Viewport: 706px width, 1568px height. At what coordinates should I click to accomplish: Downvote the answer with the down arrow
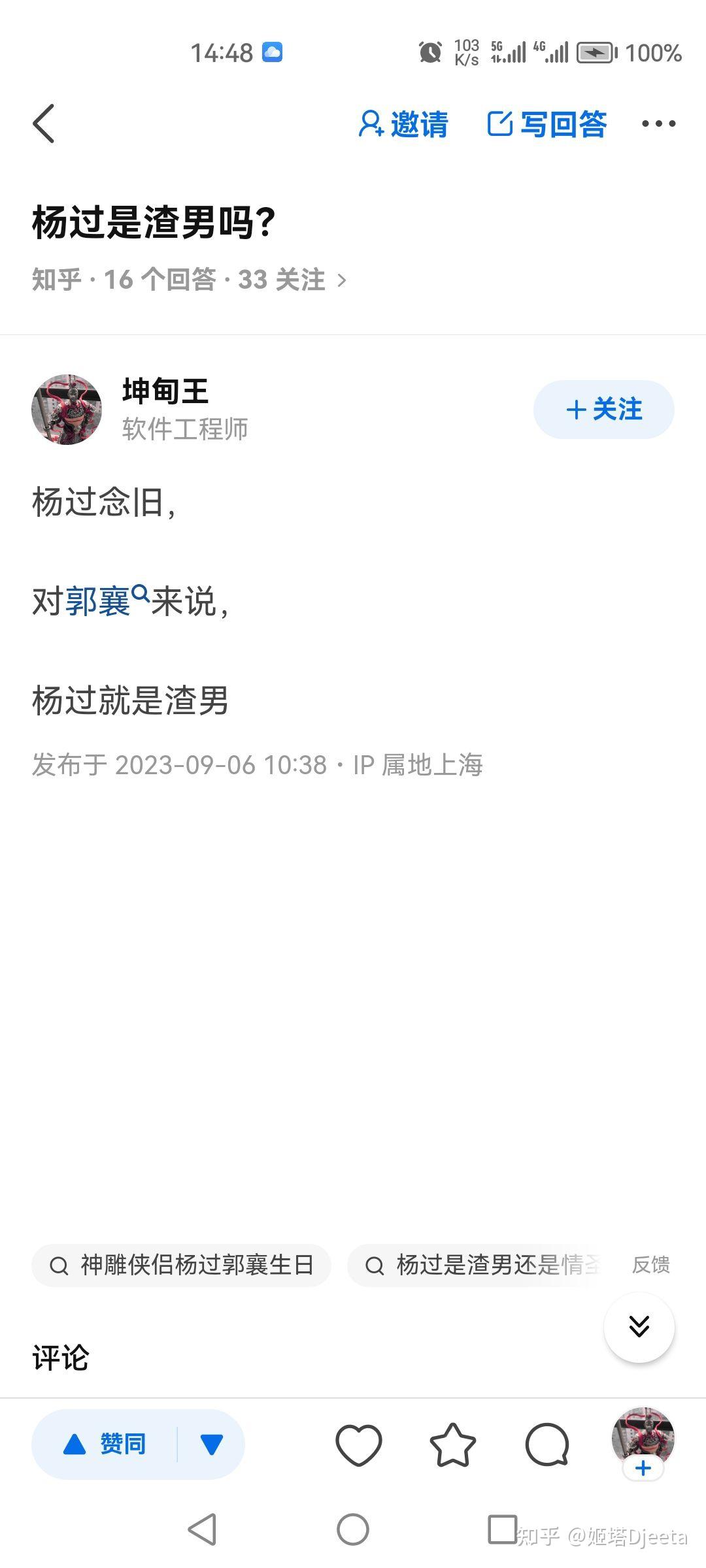[212, 1444]
